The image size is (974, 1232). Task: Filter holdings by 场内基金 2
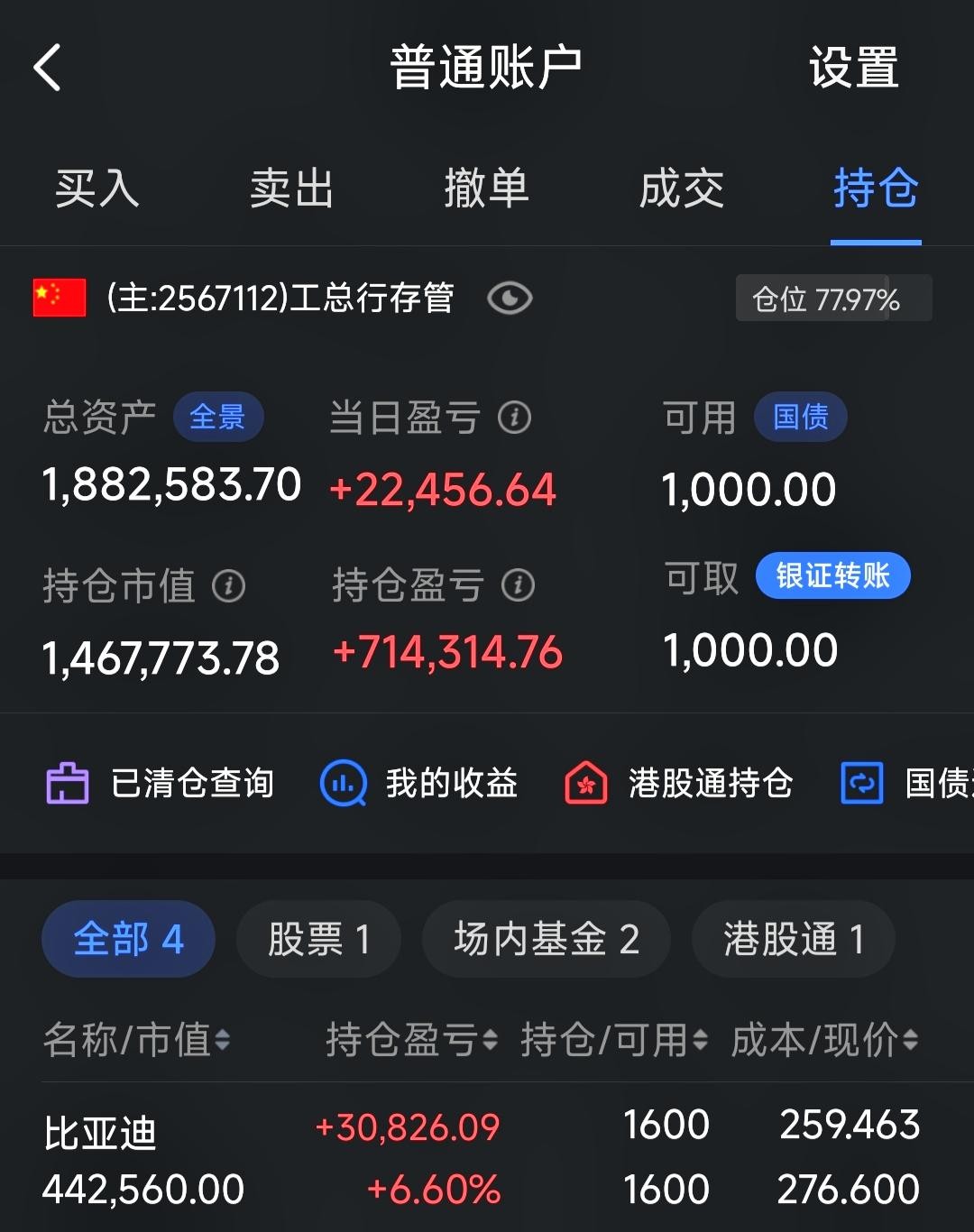click(x=546, y=939)
